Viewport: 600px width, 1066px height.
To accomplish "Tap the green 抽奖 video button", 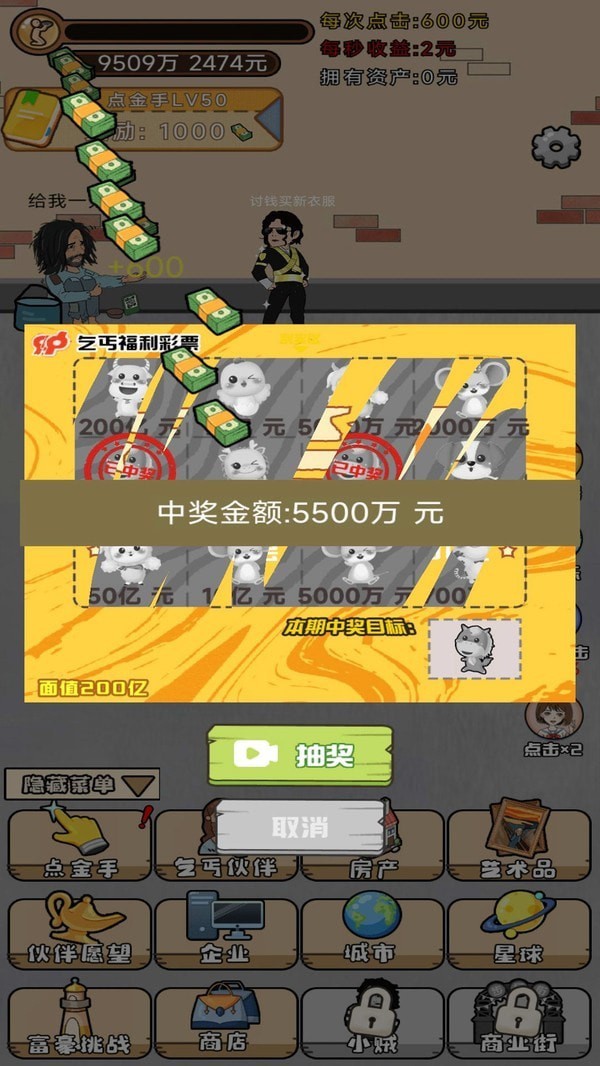I will pos(300,754).
